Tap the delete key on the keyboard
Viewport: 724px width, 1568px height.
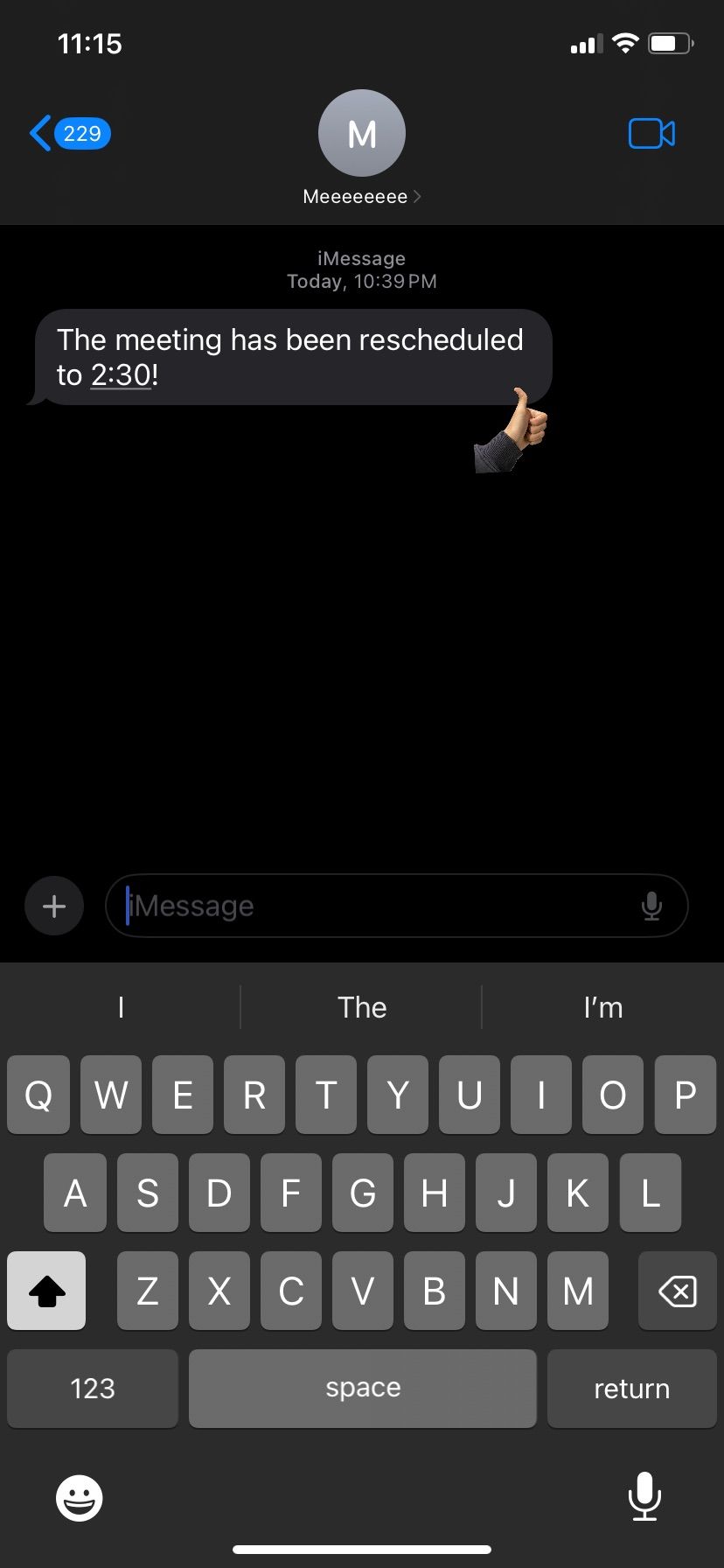[x=677, y=1291]
